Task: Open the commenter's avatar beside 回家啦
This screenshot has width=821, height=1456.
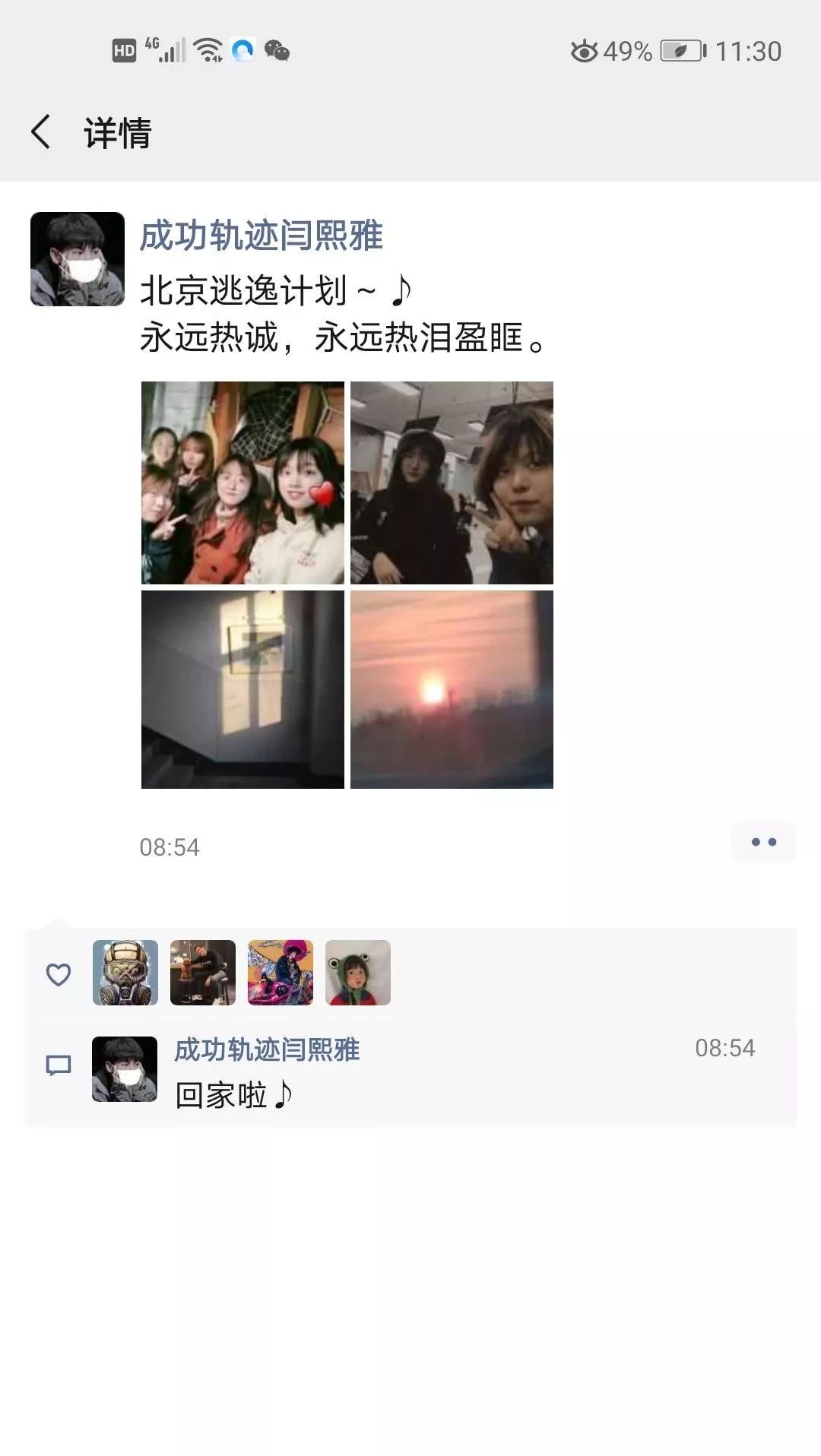Action: pyautogui.click(x=125, y=1069)
